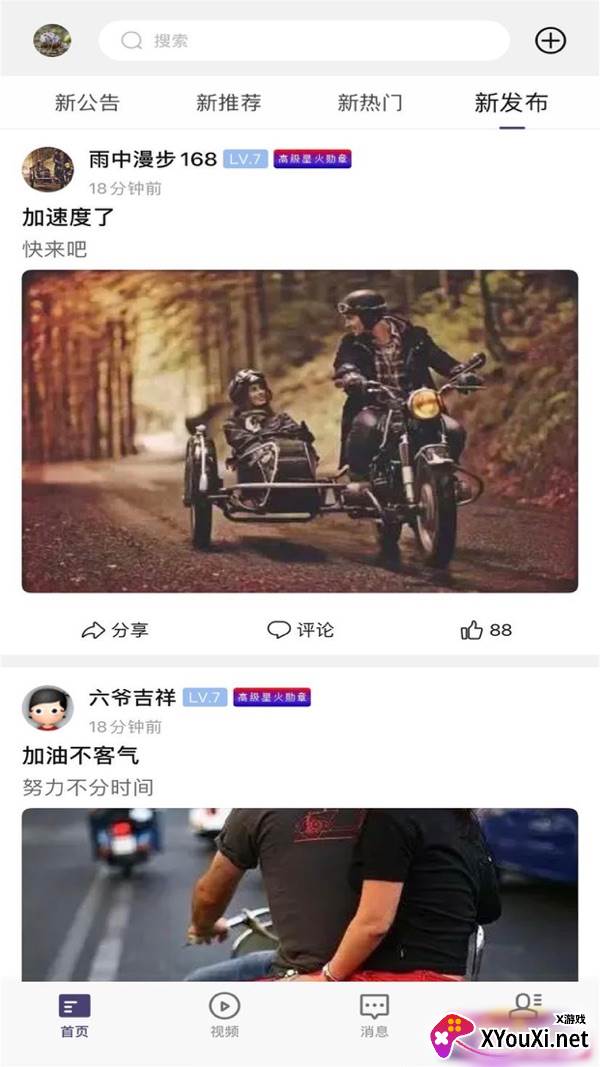The width and height of the screenshot is (600, 1067).
Task: Like the 加速度了 post with 88 likes
Action: pos(486,630)
